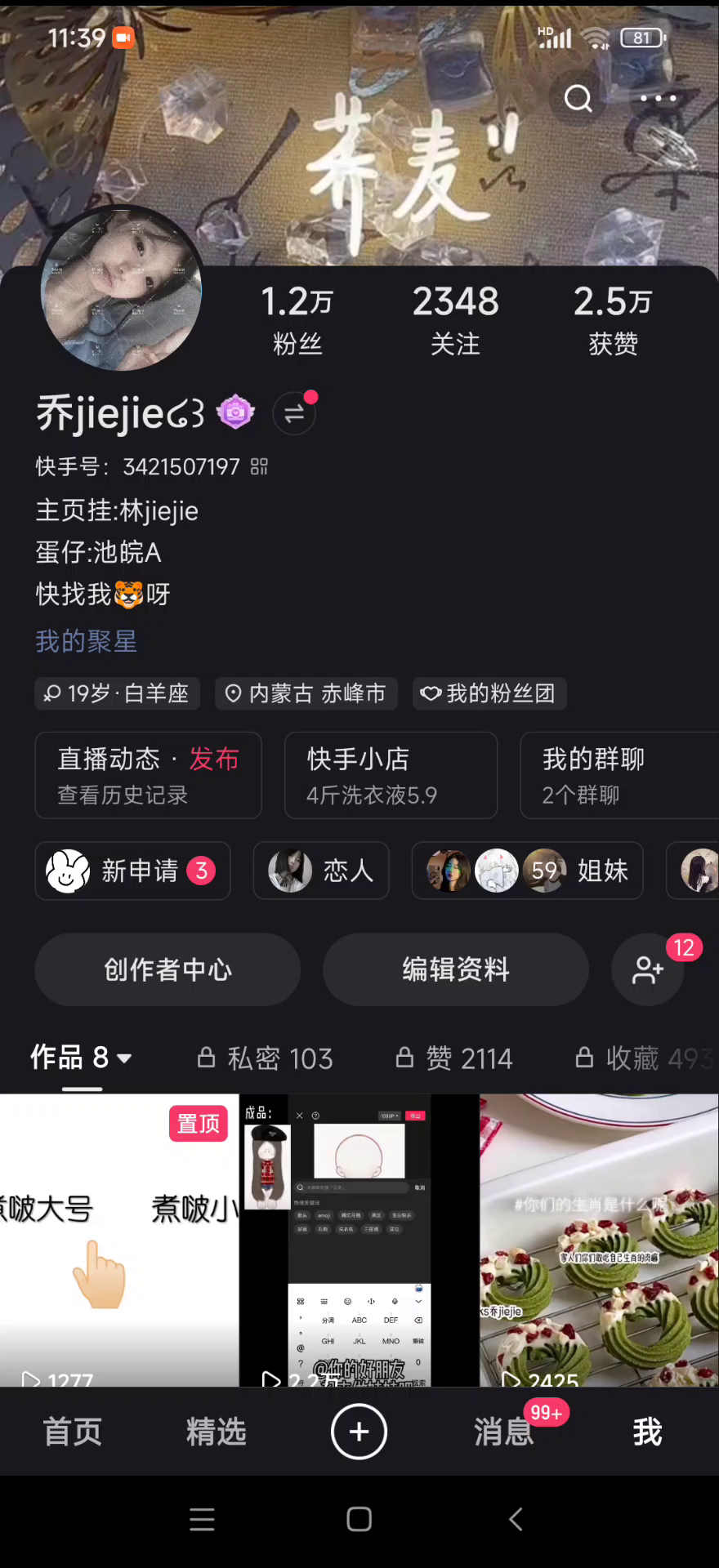Open the 恋人 relationship chip
The width and height of the screenshot is (719, 1568).
click(x=321, y=871)
